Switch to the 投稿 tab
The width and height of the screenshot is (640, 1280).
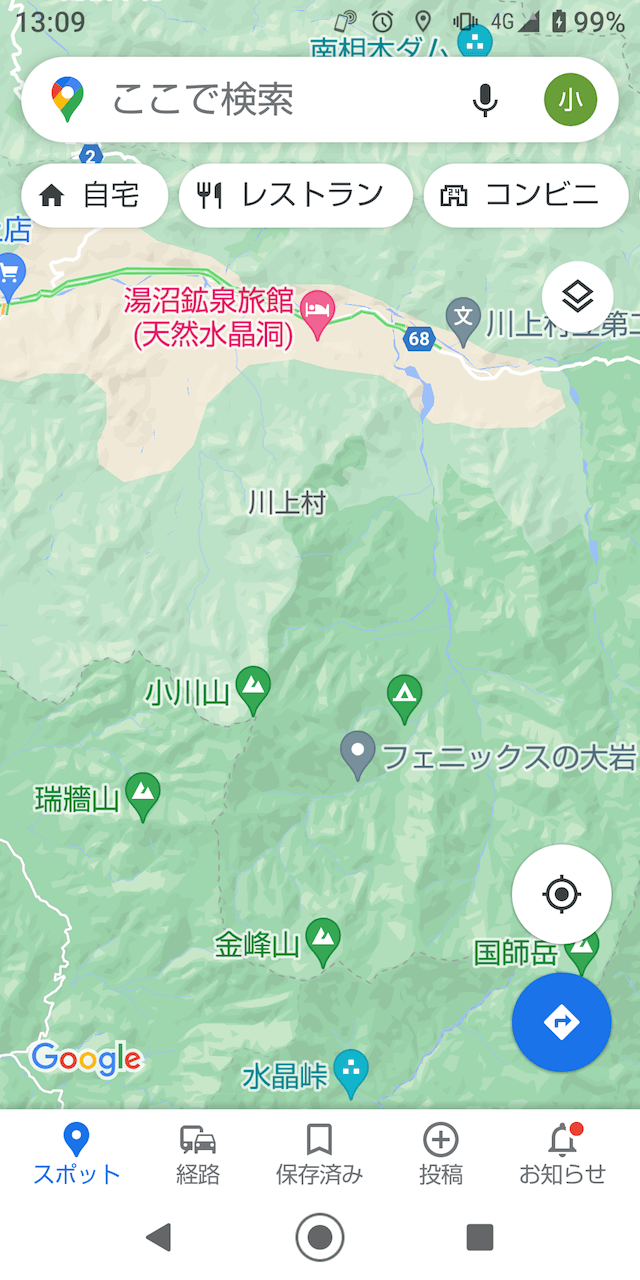(x=441, y=1154)
